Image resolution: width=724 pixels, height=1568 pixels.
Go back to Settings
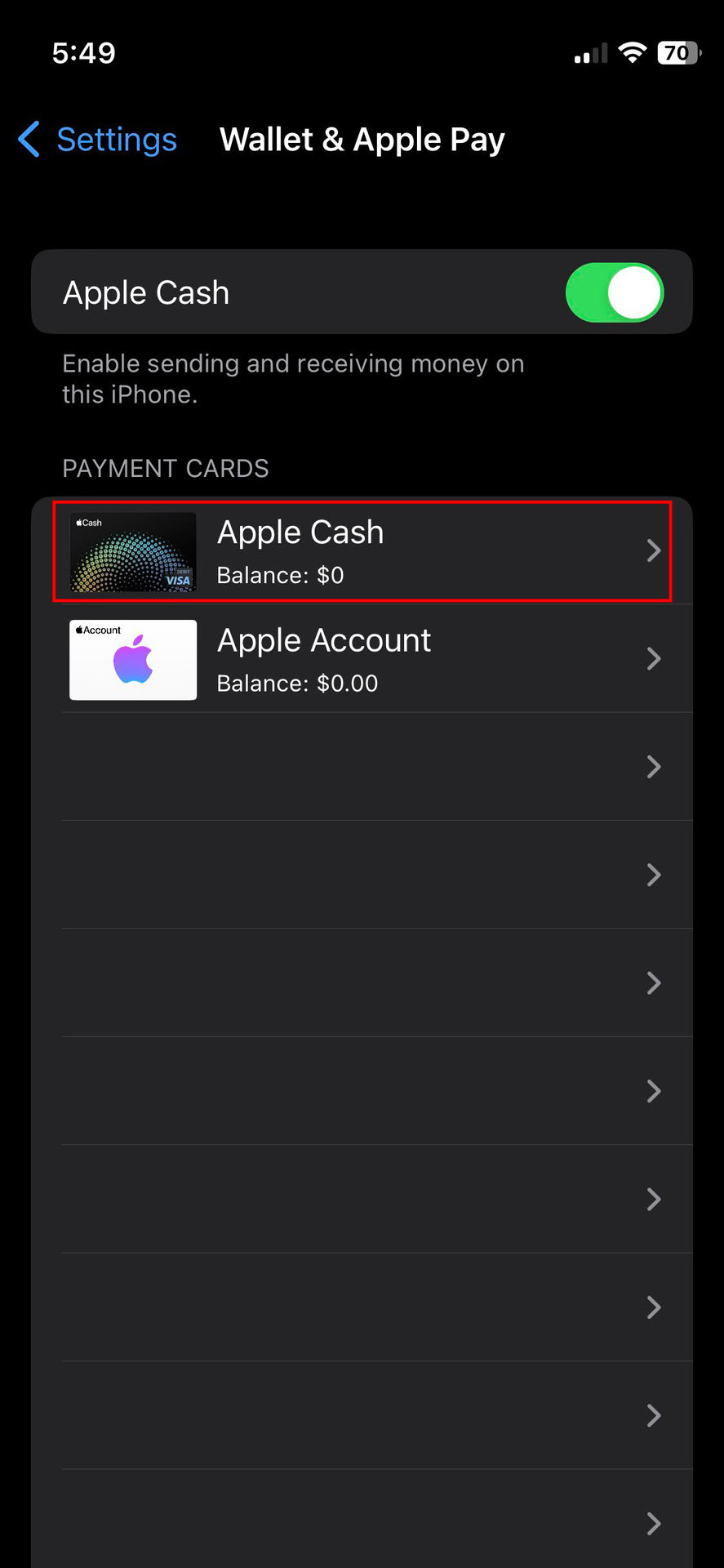point(97,140)
